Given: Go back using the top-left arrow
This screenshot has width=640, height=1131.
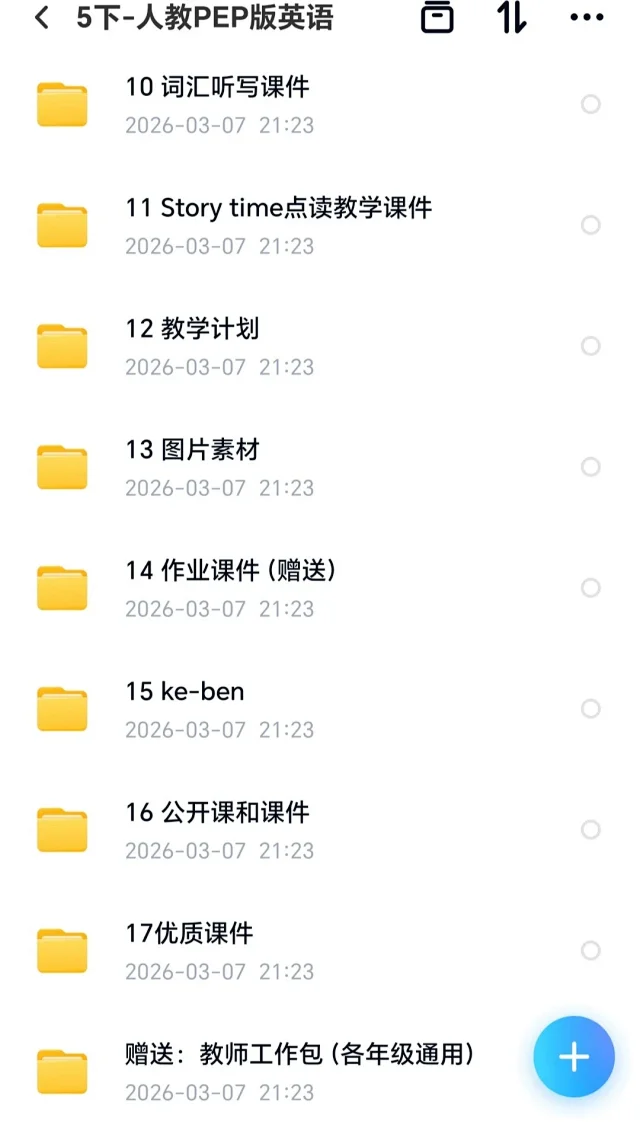Looking at the screenshot, I should point(41,18).
